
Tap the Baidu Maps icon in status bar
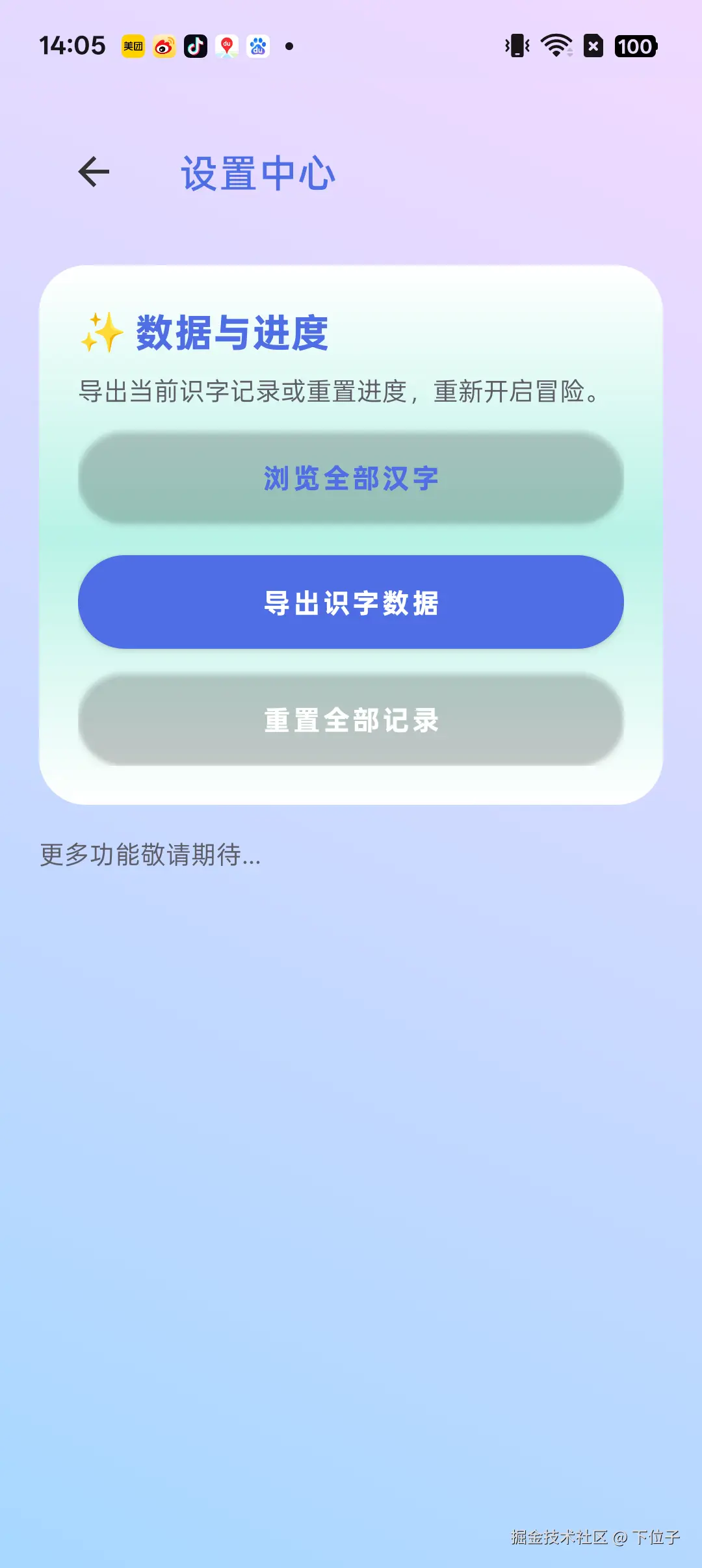pos(227,47)
